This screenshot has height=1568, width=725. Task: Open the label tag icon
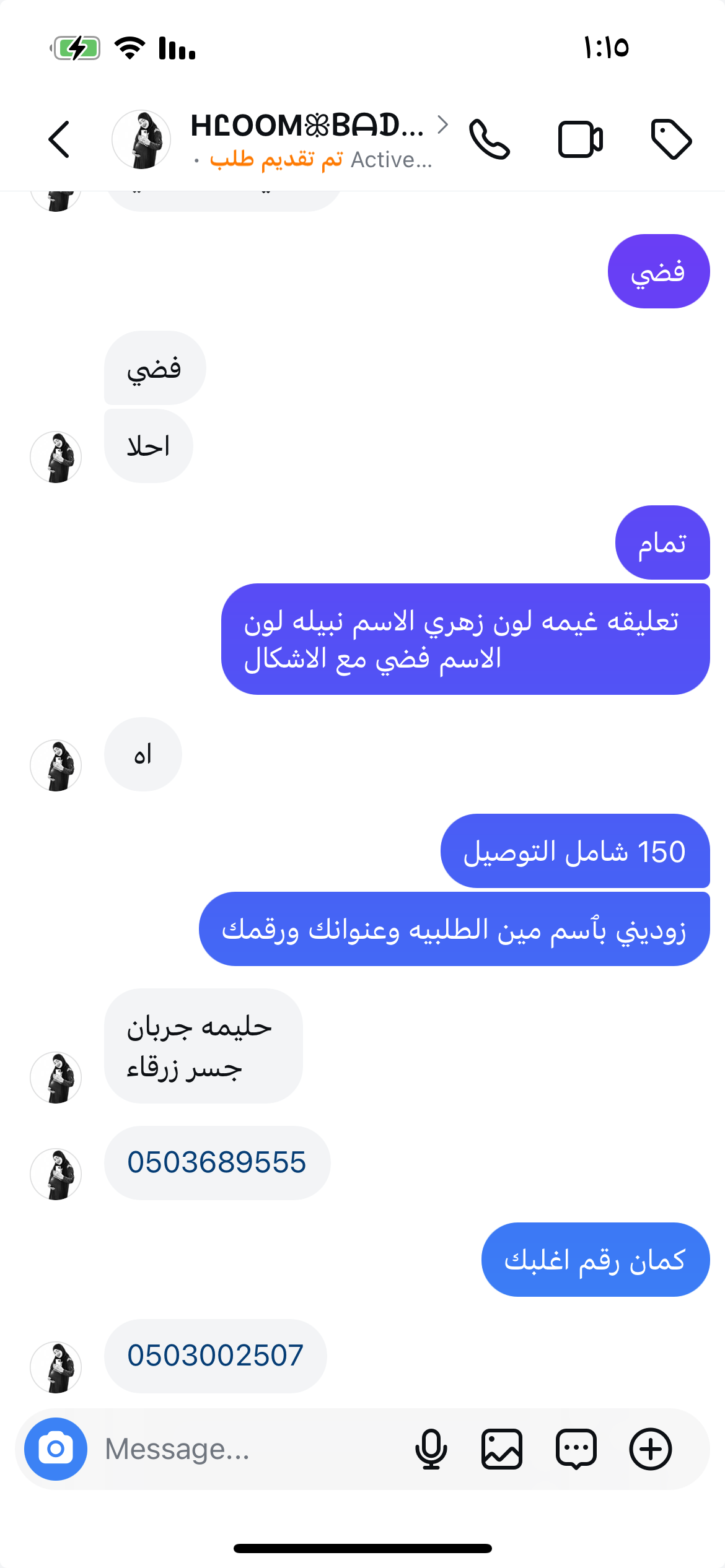671,139
